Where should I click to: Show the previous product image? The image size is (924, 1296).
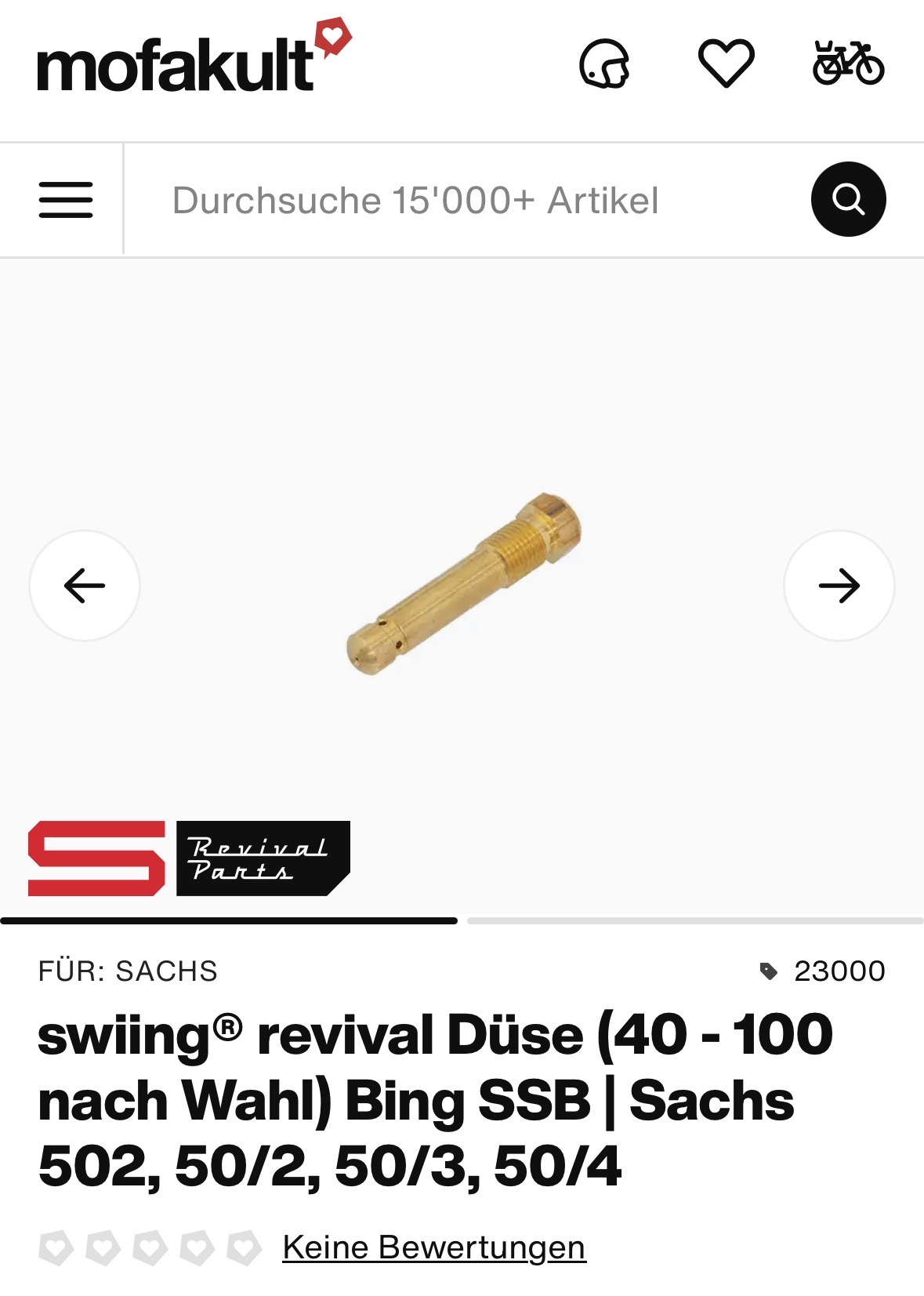coord(85,585)
